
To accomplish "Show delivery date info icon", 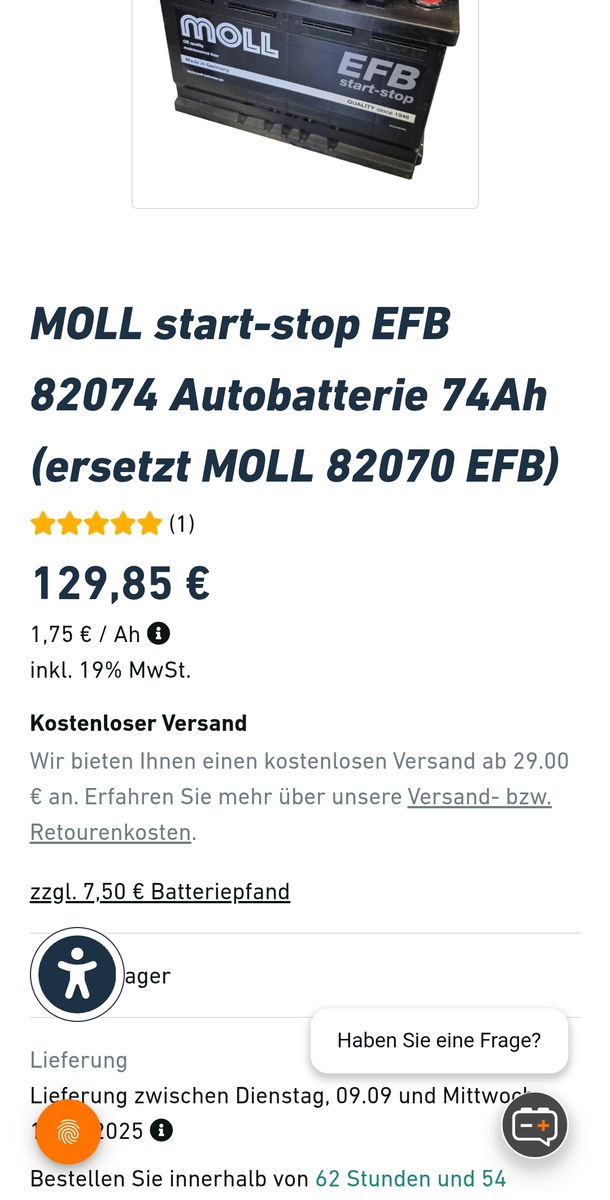I will pyautogui.click(x=160, y=1130).
